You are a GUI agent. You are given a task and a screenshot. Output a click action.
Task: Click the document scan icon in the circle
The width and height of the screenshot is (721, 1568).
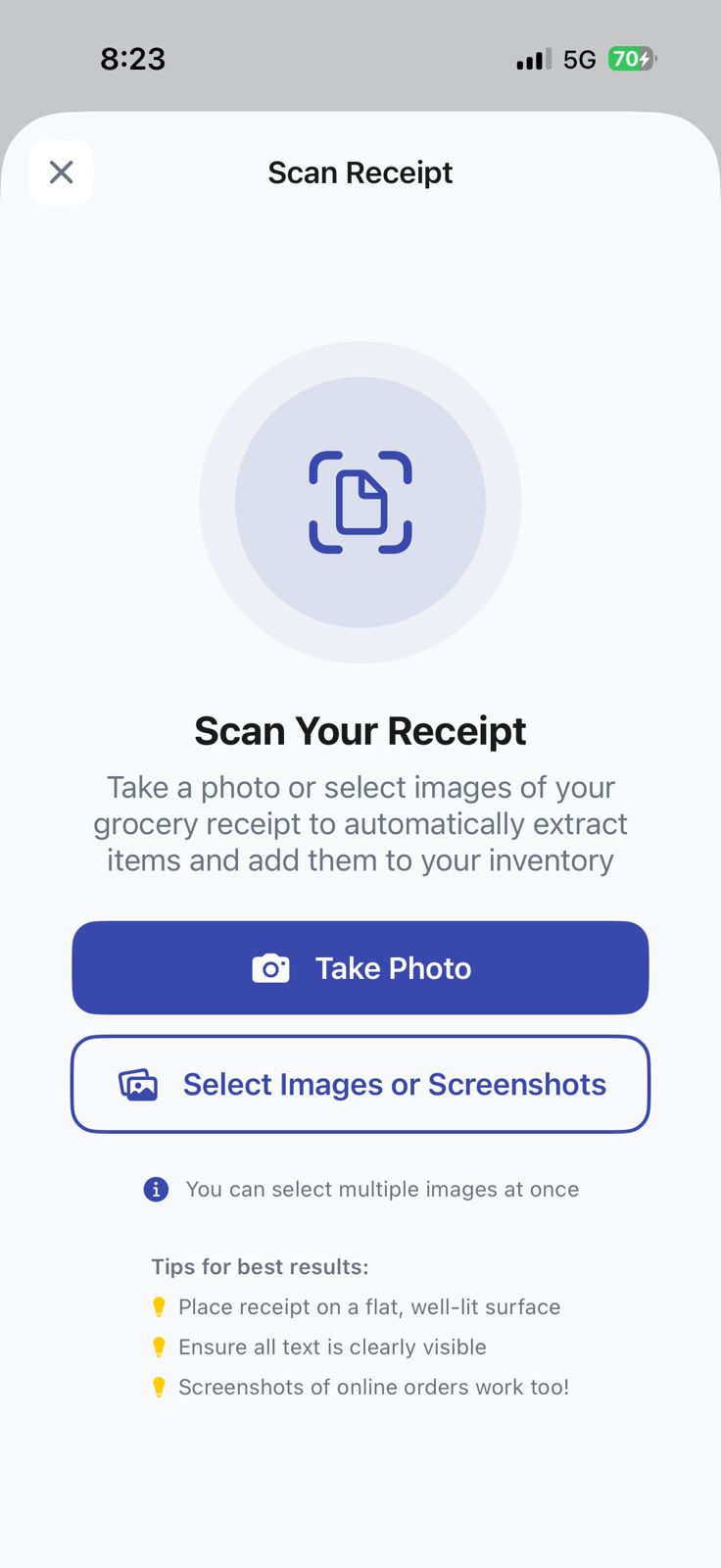pos(360,503)
